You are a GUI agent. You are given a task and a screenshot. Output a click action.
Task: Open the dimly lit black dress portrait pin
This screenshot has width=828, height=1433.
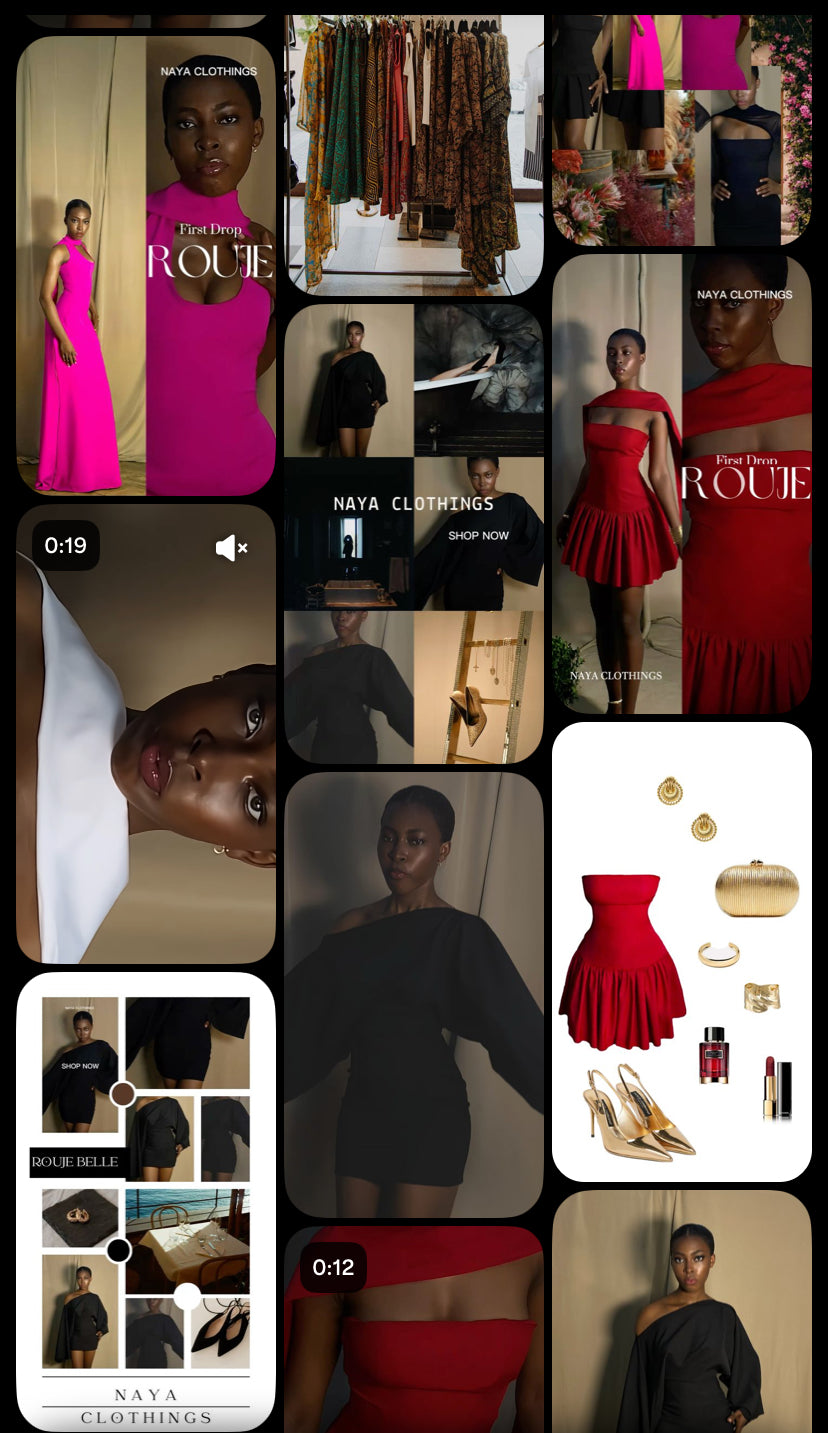click(414, 995)
